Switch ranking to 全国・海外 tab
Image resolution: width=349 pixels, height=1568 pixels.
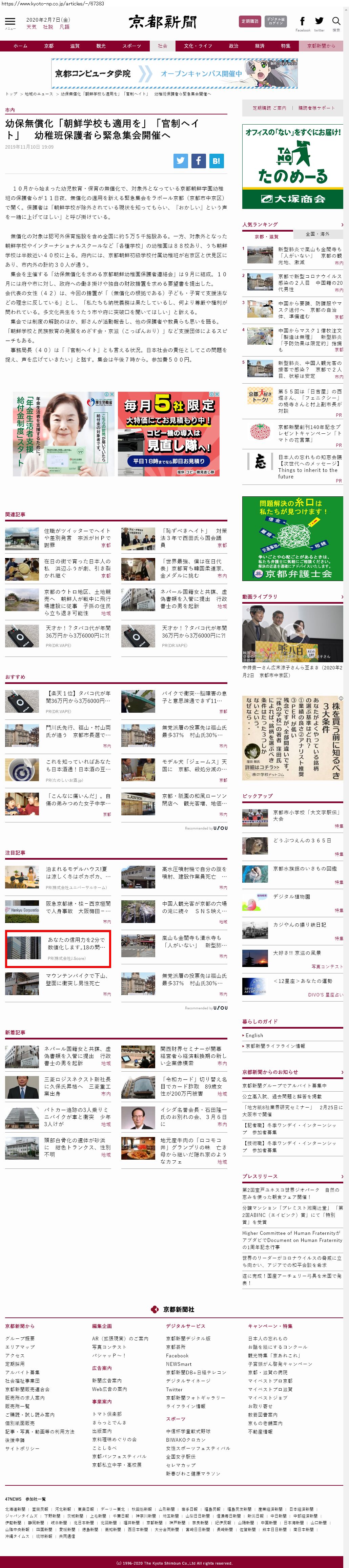click(x=317, y=234)
